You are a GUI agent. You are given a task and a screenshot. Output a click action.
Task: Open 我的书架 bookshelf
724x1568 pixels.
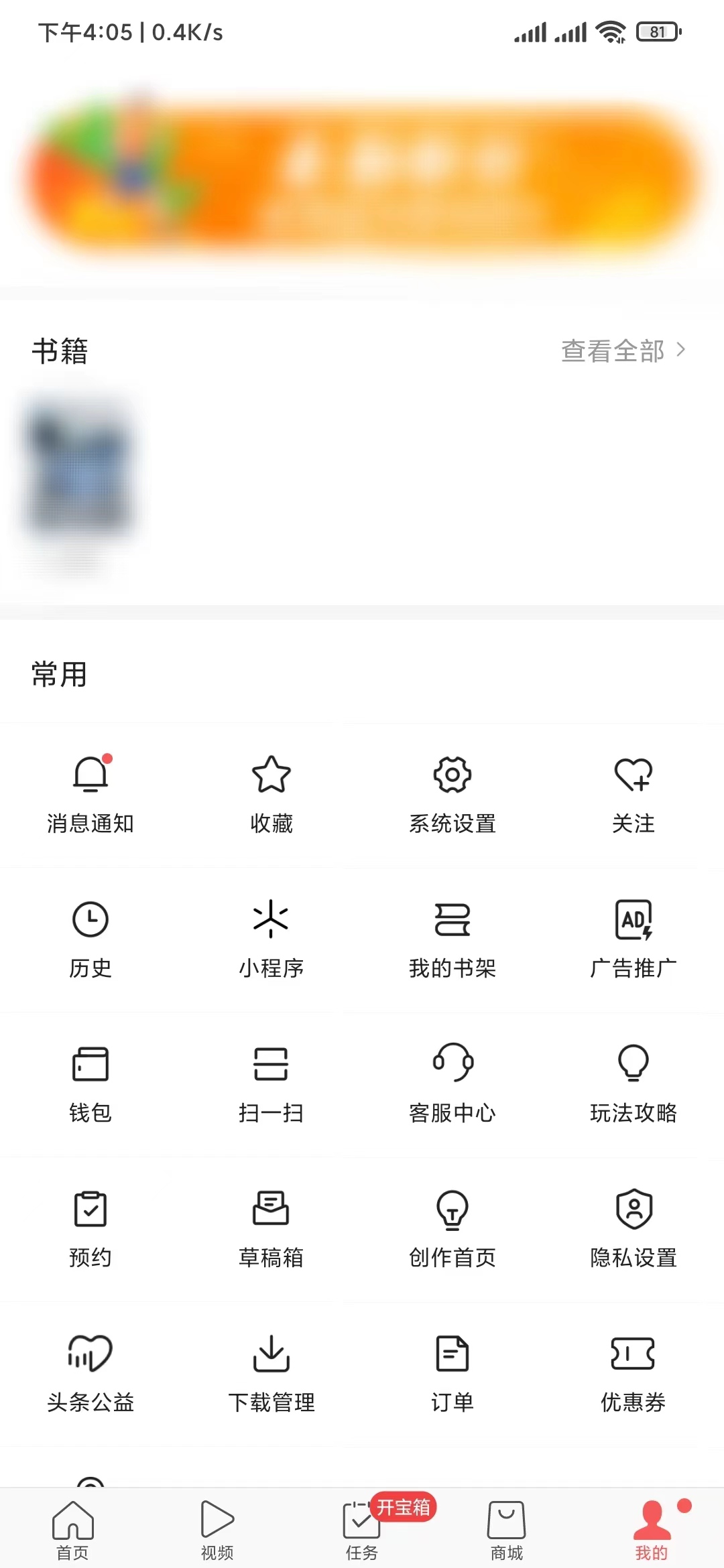click(452, 939)
